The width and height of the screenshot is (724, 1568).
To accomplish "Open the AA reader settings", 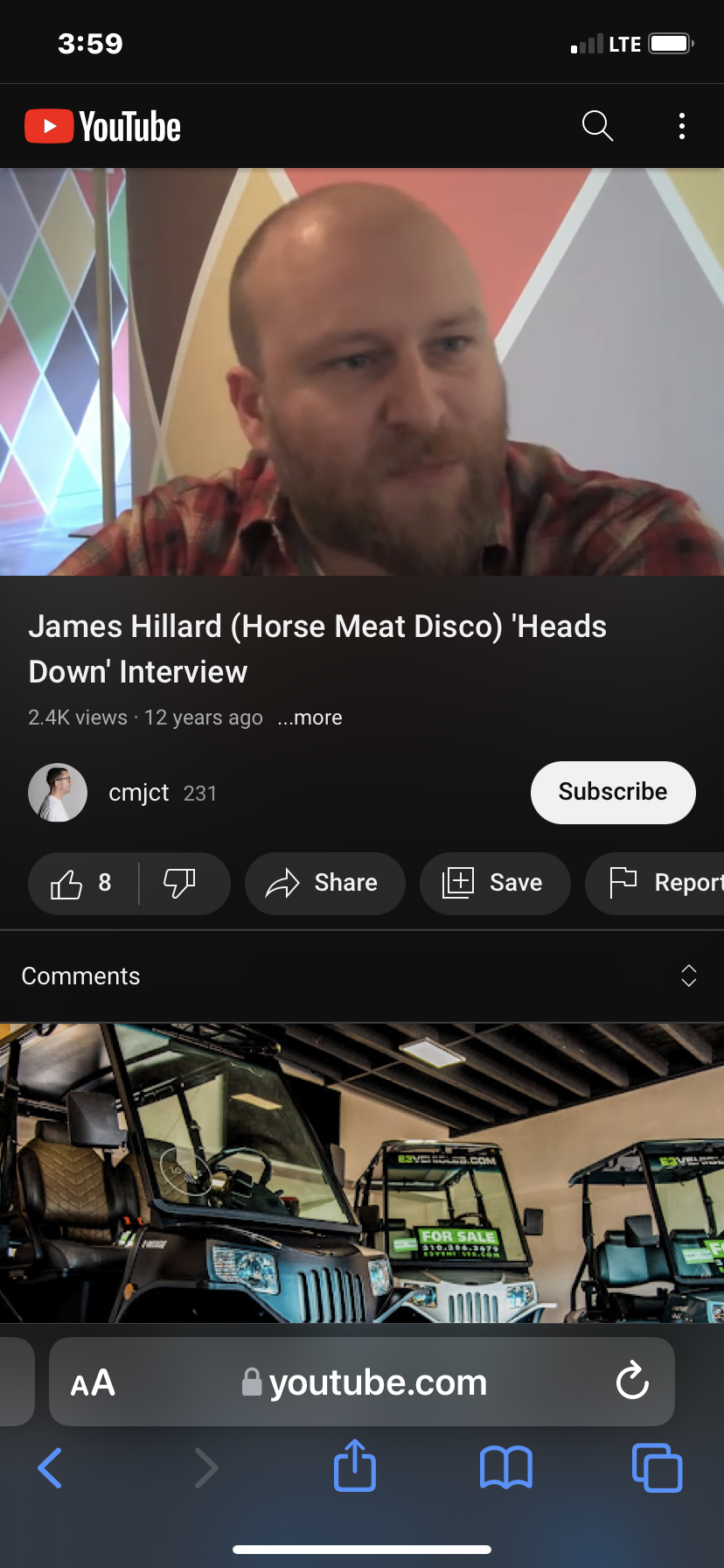I will [x=93, y=1382].
